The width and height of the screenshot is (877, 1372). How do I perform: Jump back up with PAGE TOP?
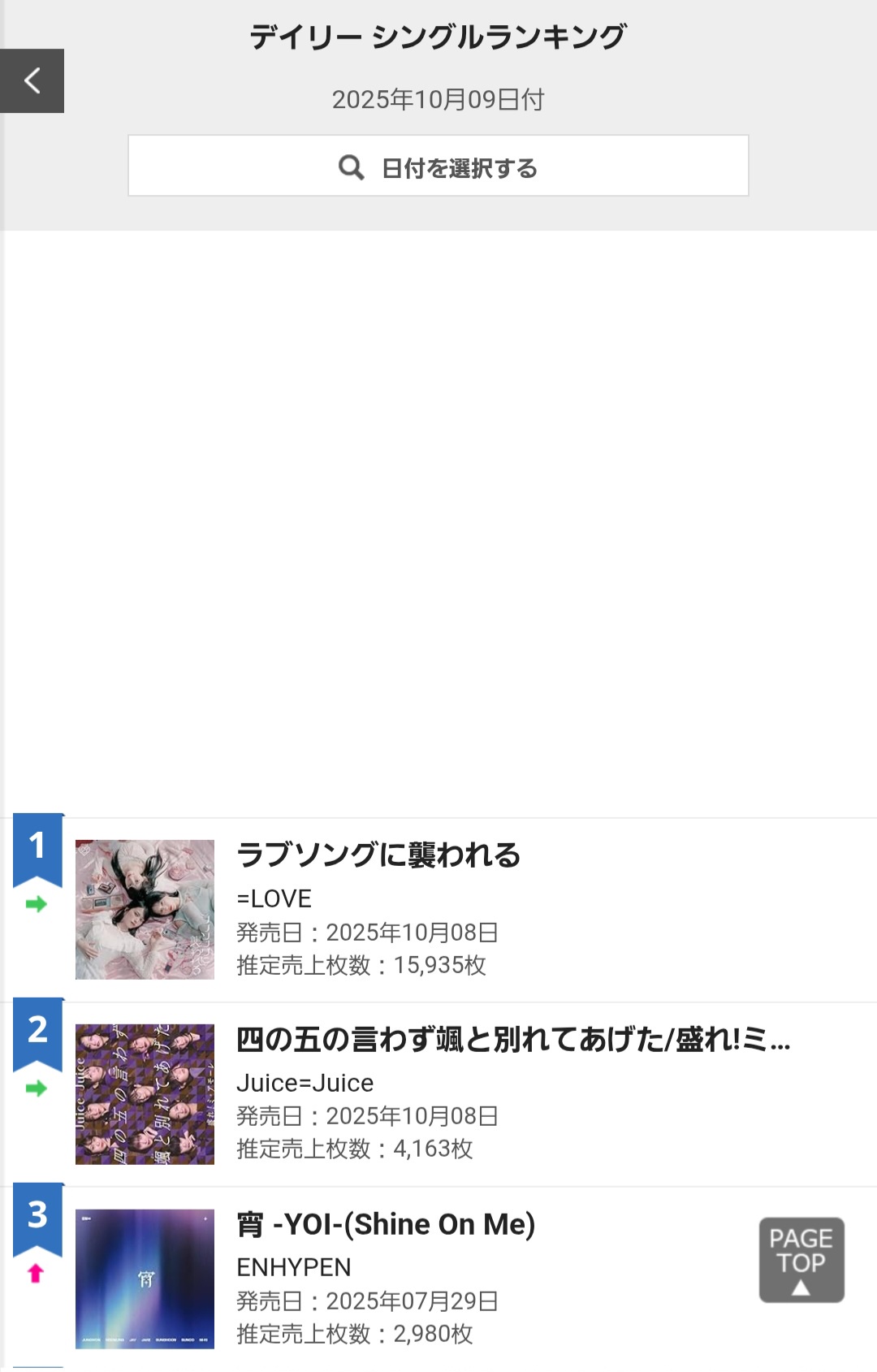point(801,1260)
